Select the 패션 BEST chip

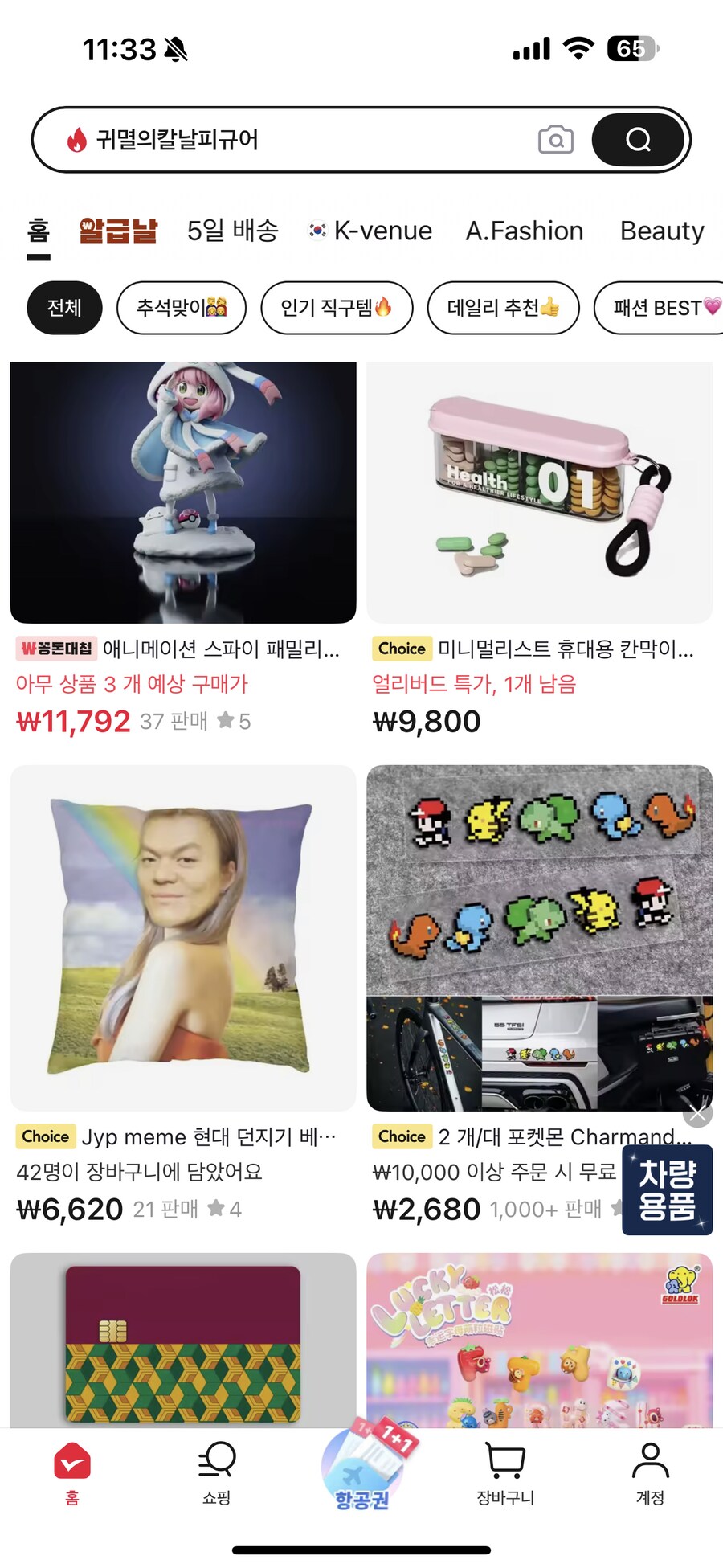[x=663, y=307]
